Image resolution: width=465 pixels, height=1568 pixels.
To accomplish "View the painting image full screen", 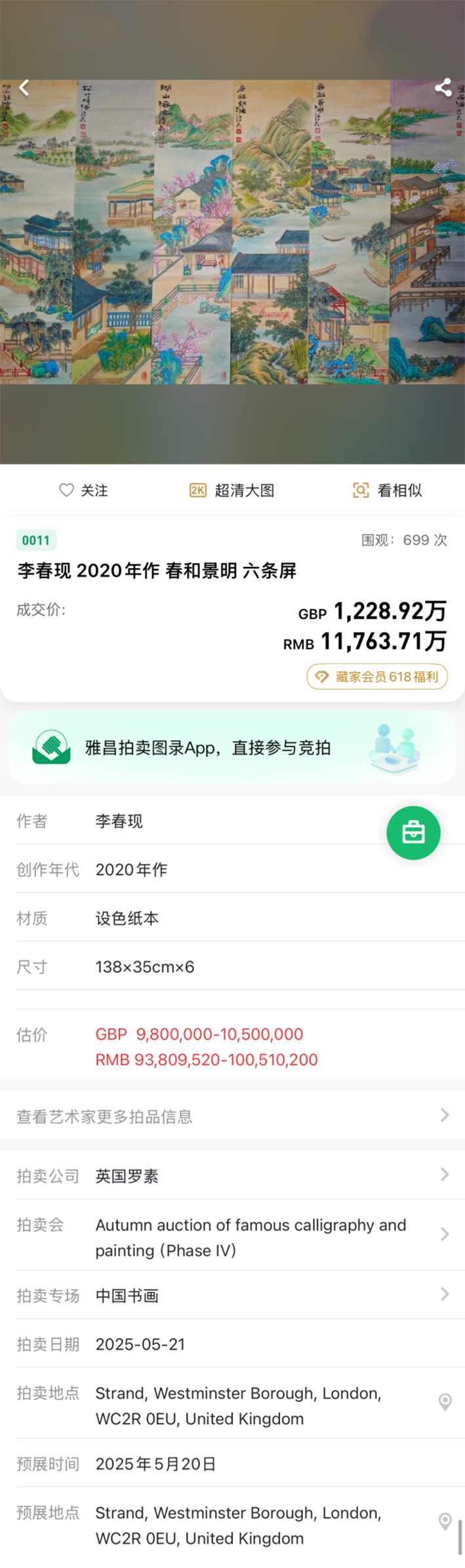I will pos(232,232).
